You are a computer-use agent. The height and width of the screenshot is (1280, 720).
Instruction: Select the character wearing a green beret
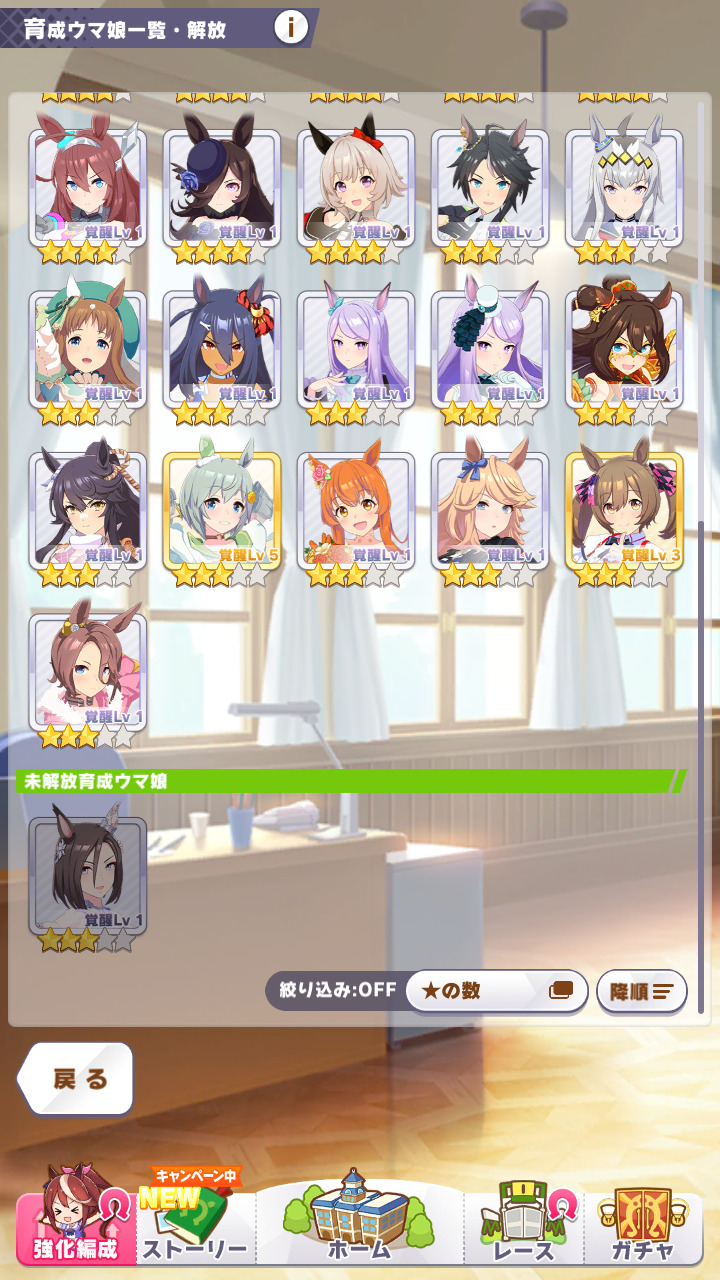click(x=88, y=349)
